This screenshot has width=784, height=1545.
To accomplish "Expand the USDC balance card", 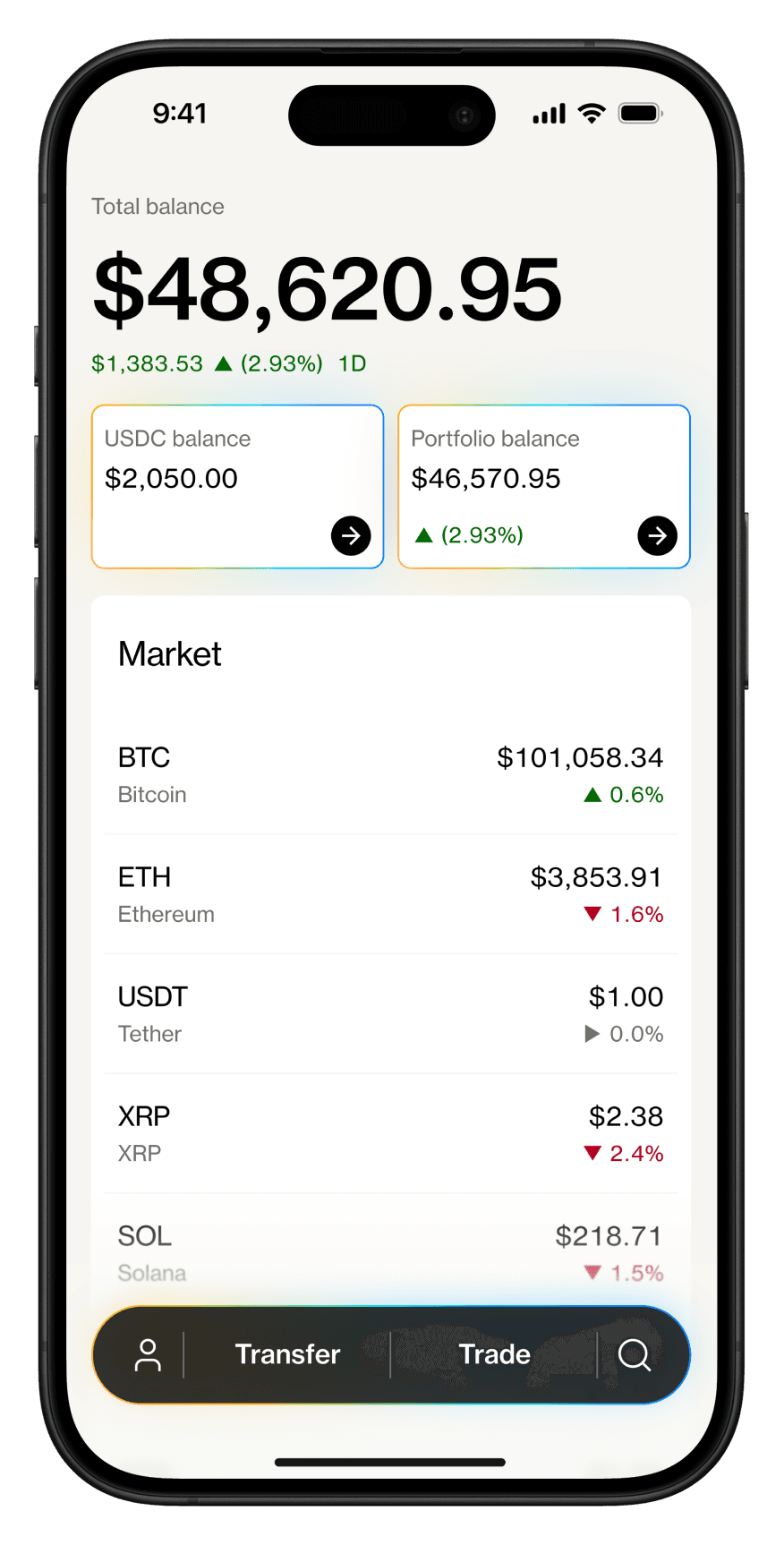I will [x=237, y=486].
